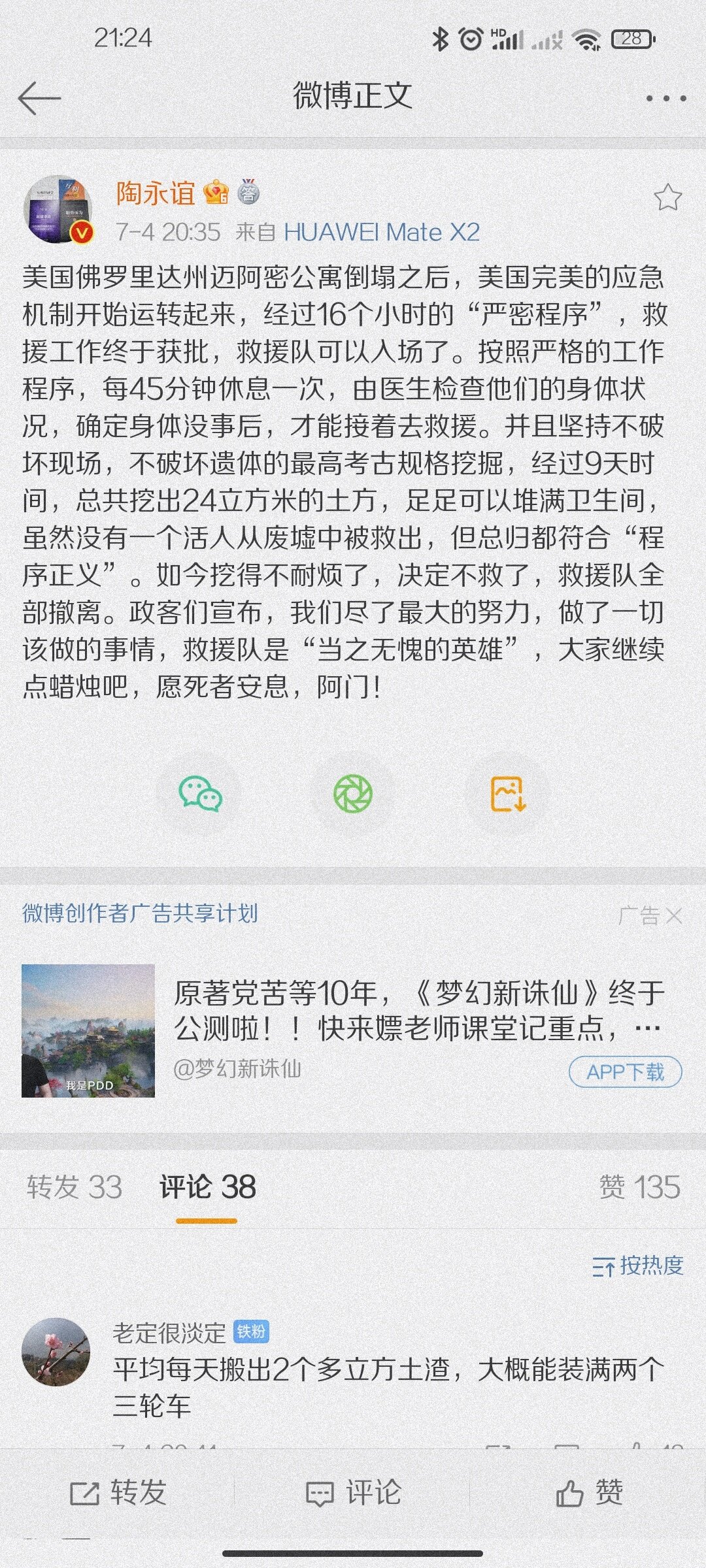Switch to the 转发 33 tab
Screen dimensions: 706x1568
pyautogui.click(x=75, y=1186)
